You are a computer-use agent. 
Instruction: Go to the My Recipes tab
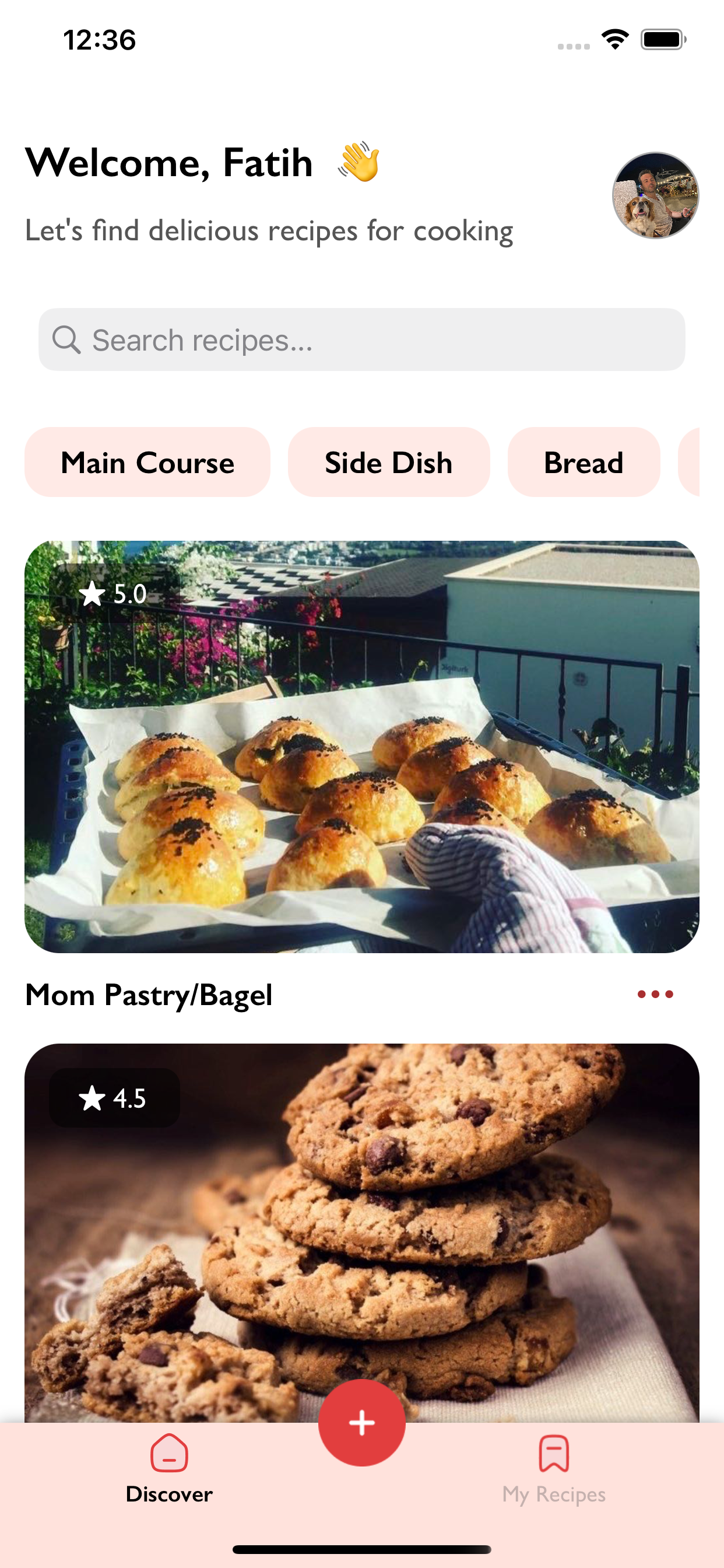pyautogui.click(x=554, y=1469)
